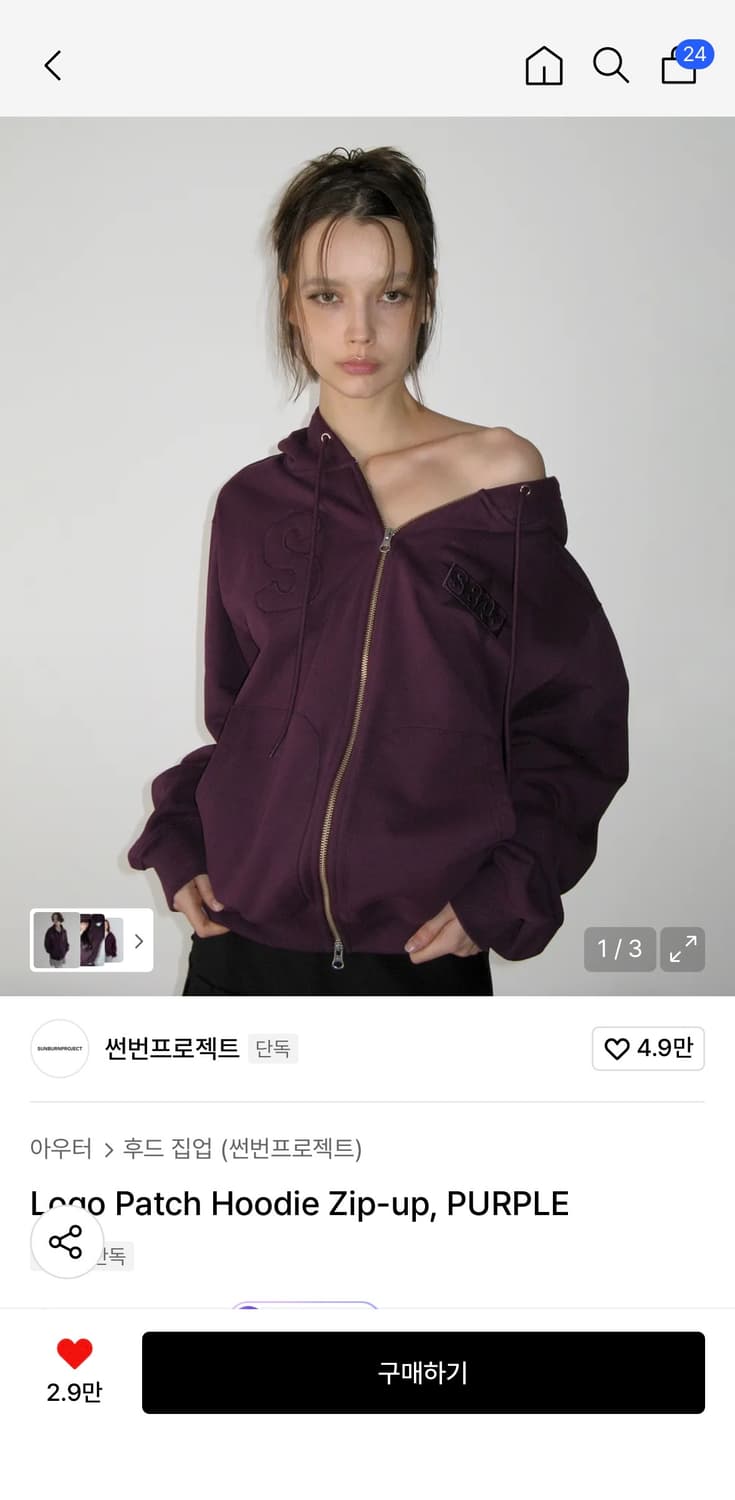
Task: Tap the heart icon next to 4.9만
Action: coord(615,1049)
